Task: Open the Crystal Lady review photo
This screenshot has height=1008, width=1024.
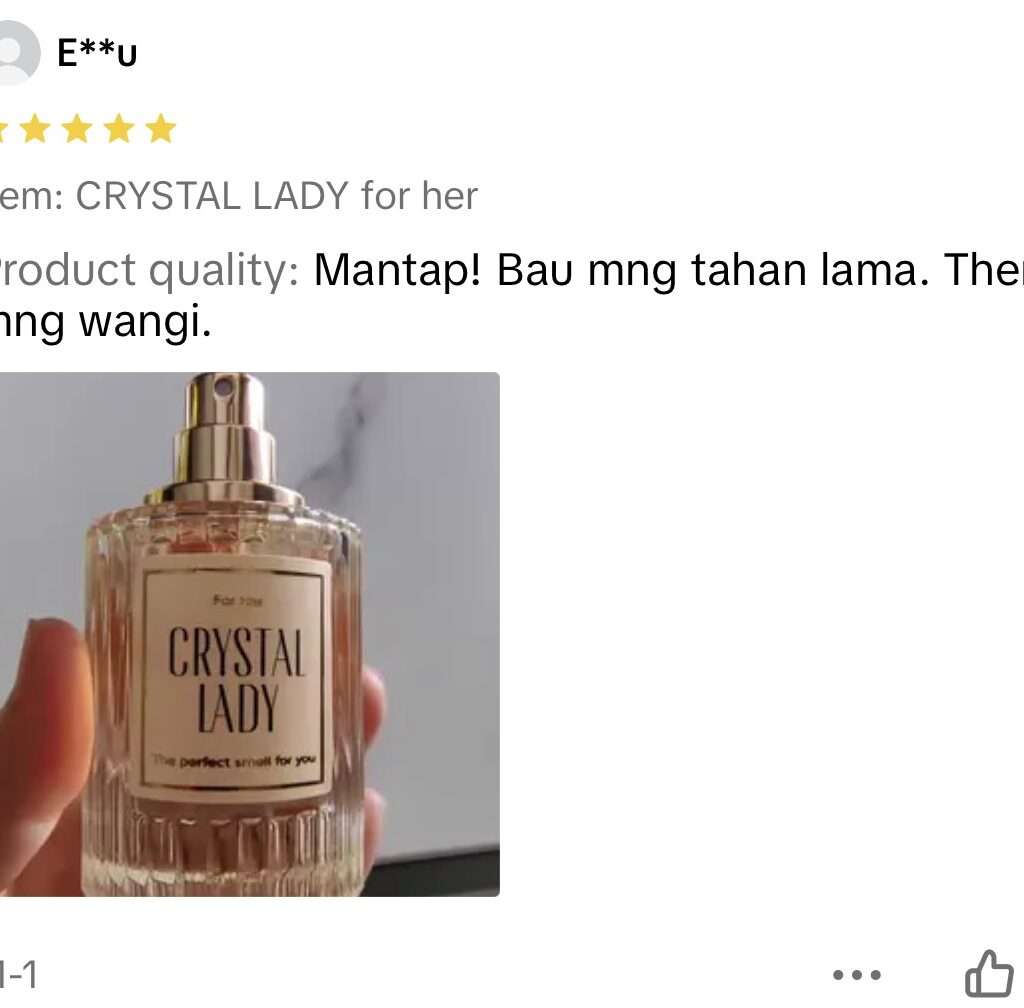Action: [x=248, y=633]
